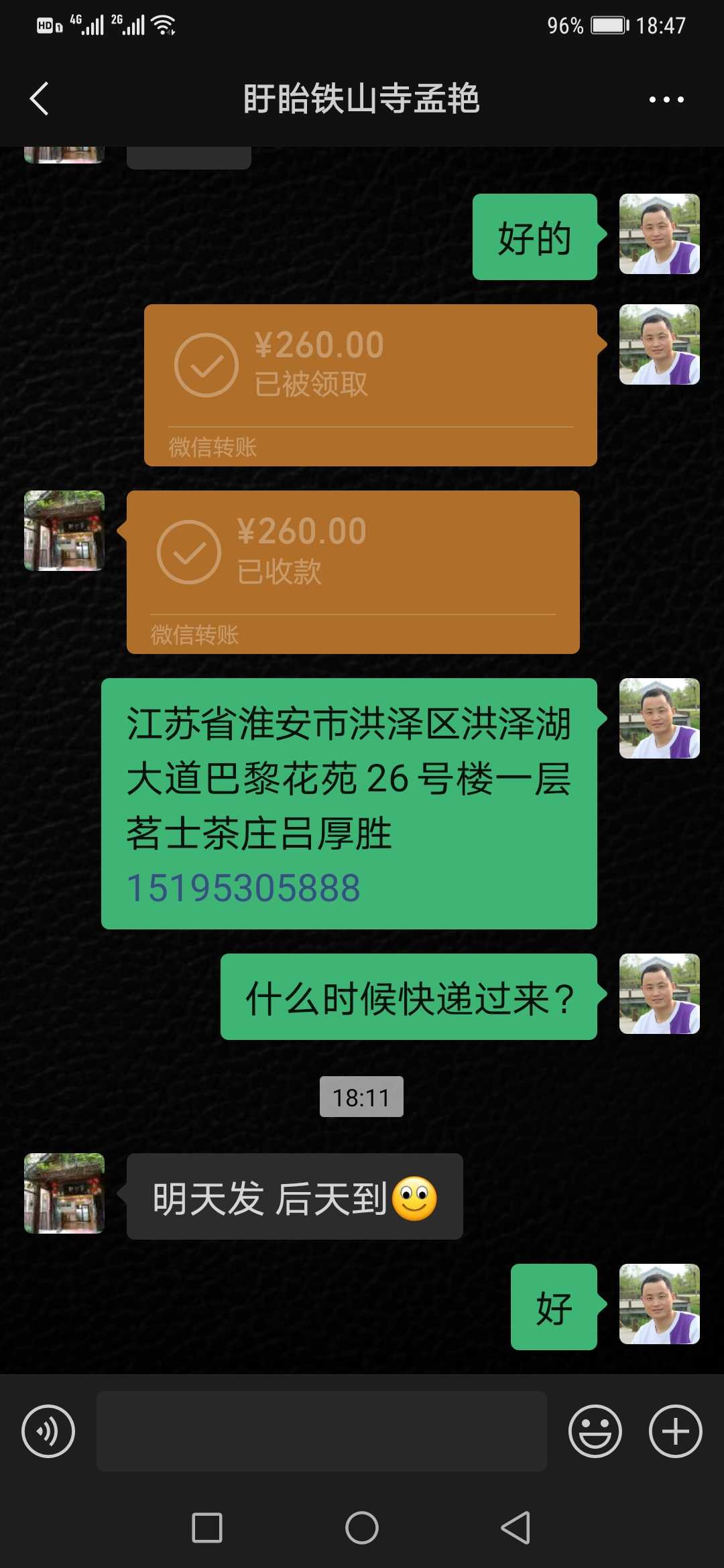Go back to the chat list
This screenshot has width=724, height=1568.
click(x=40, y=99)
